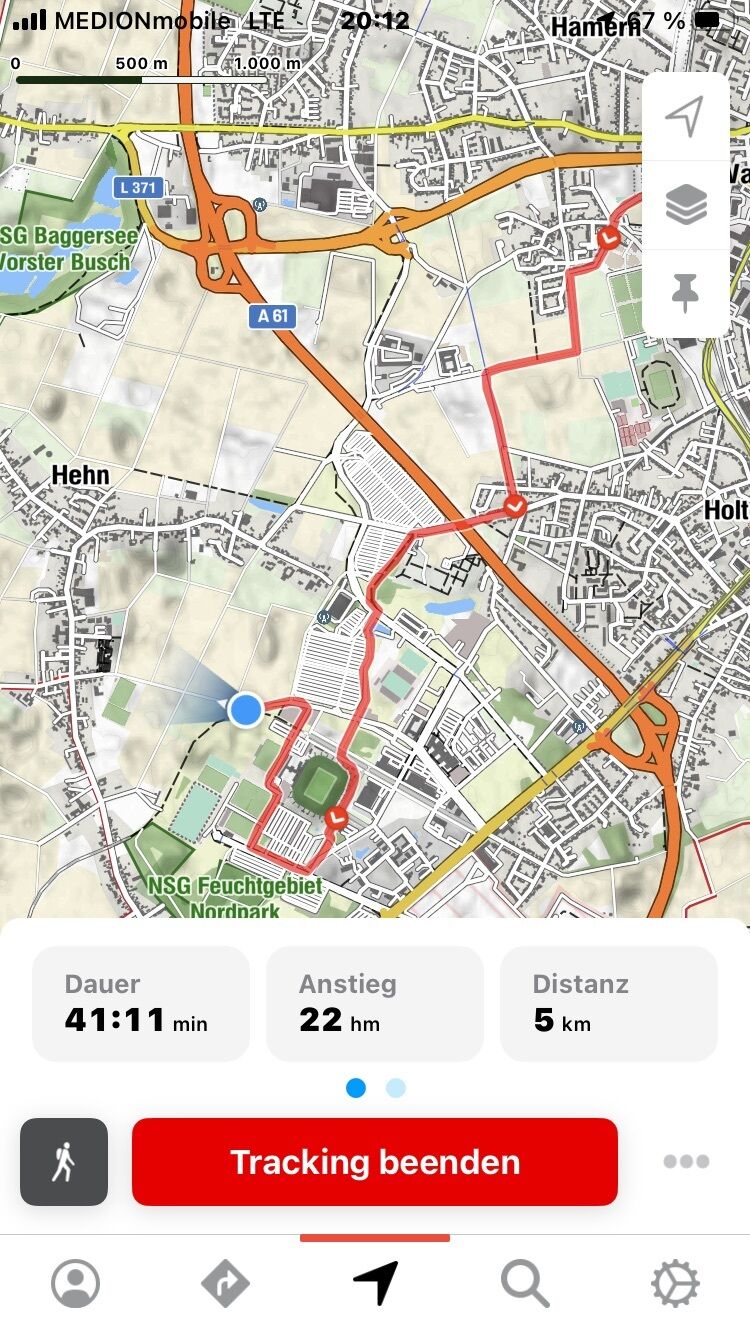The width and height of the screenshot is (750, 1334).
Task: Open the Dauer stat card
Action: coord(141,1003)
